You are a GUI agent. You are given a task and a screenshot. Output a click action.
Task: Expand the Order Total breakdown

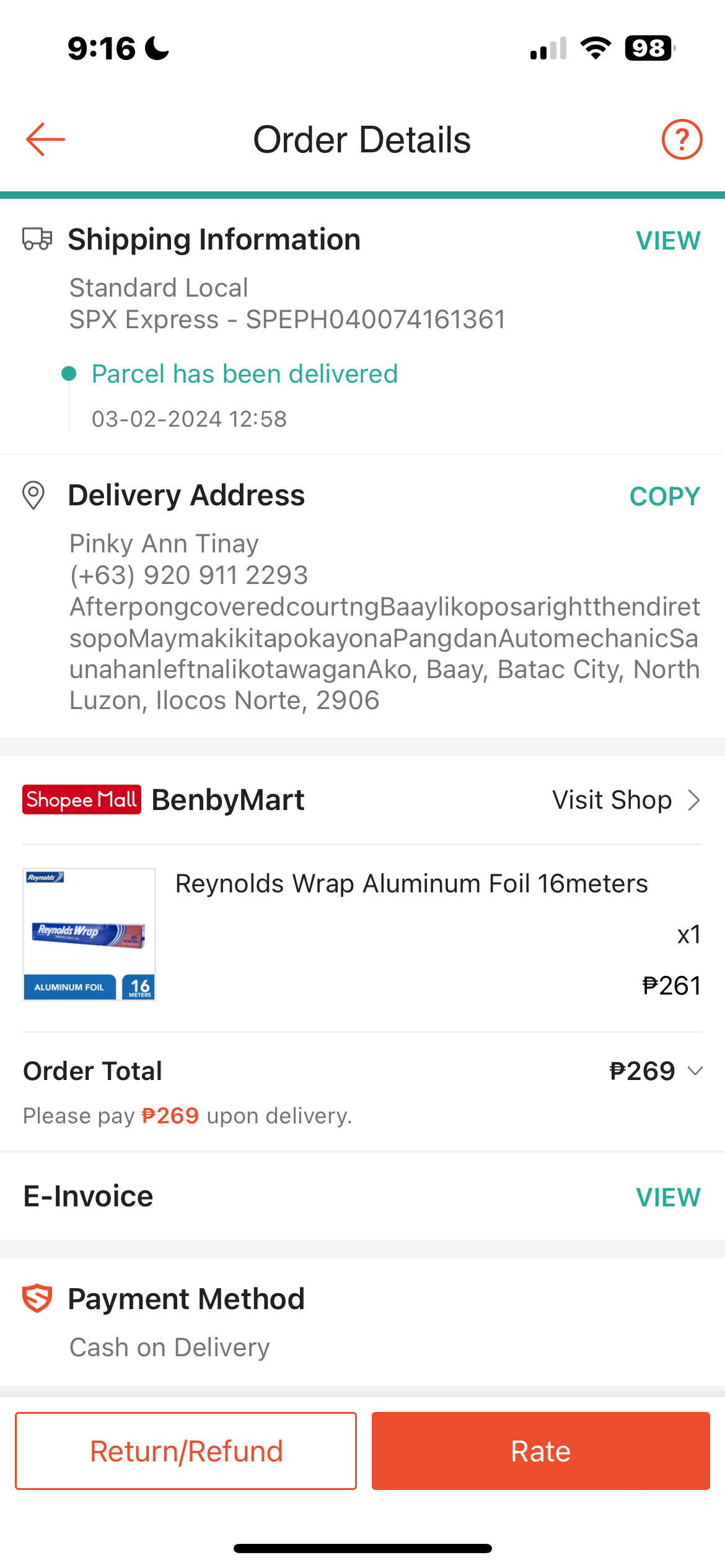695,1071
